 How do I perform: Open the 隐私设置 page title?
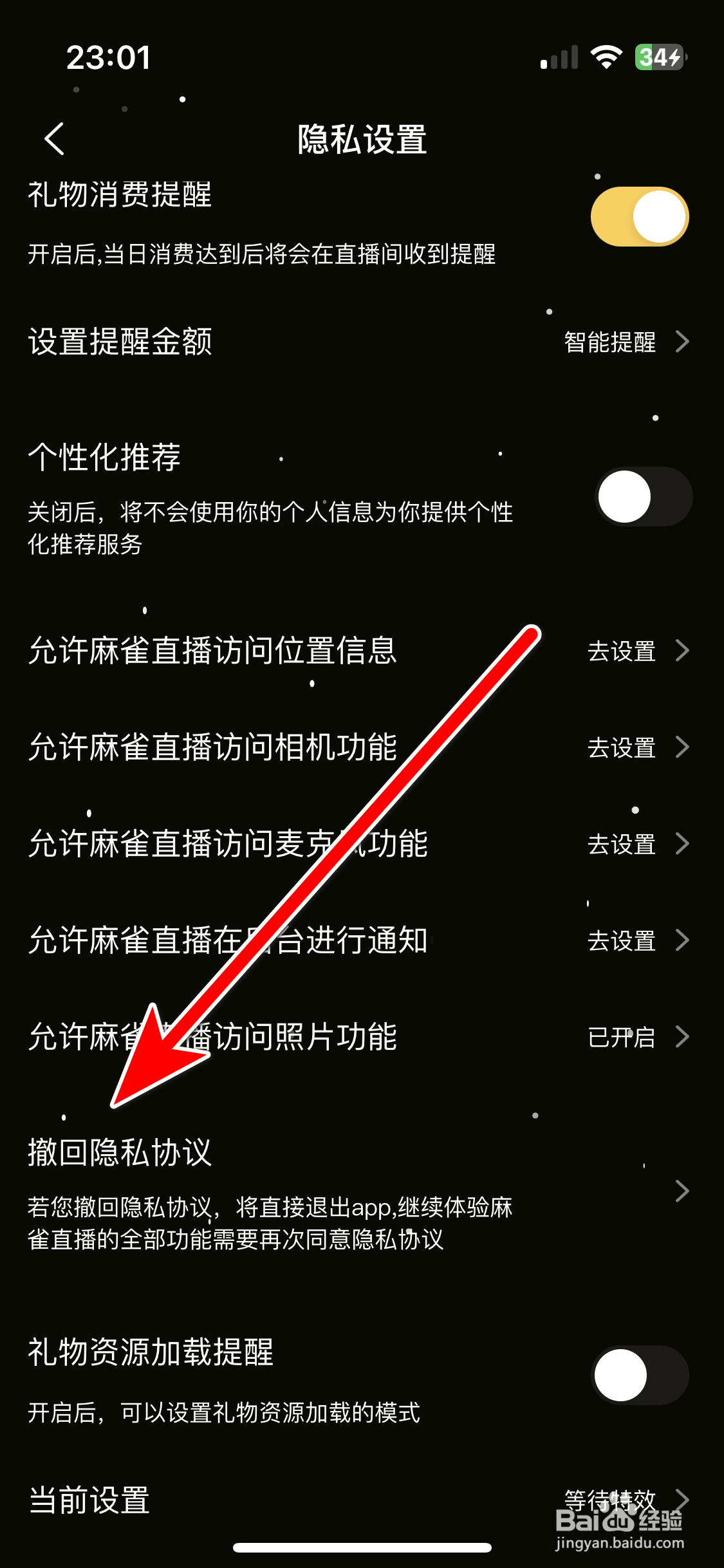pyautogui.click(x=362, y=140)
